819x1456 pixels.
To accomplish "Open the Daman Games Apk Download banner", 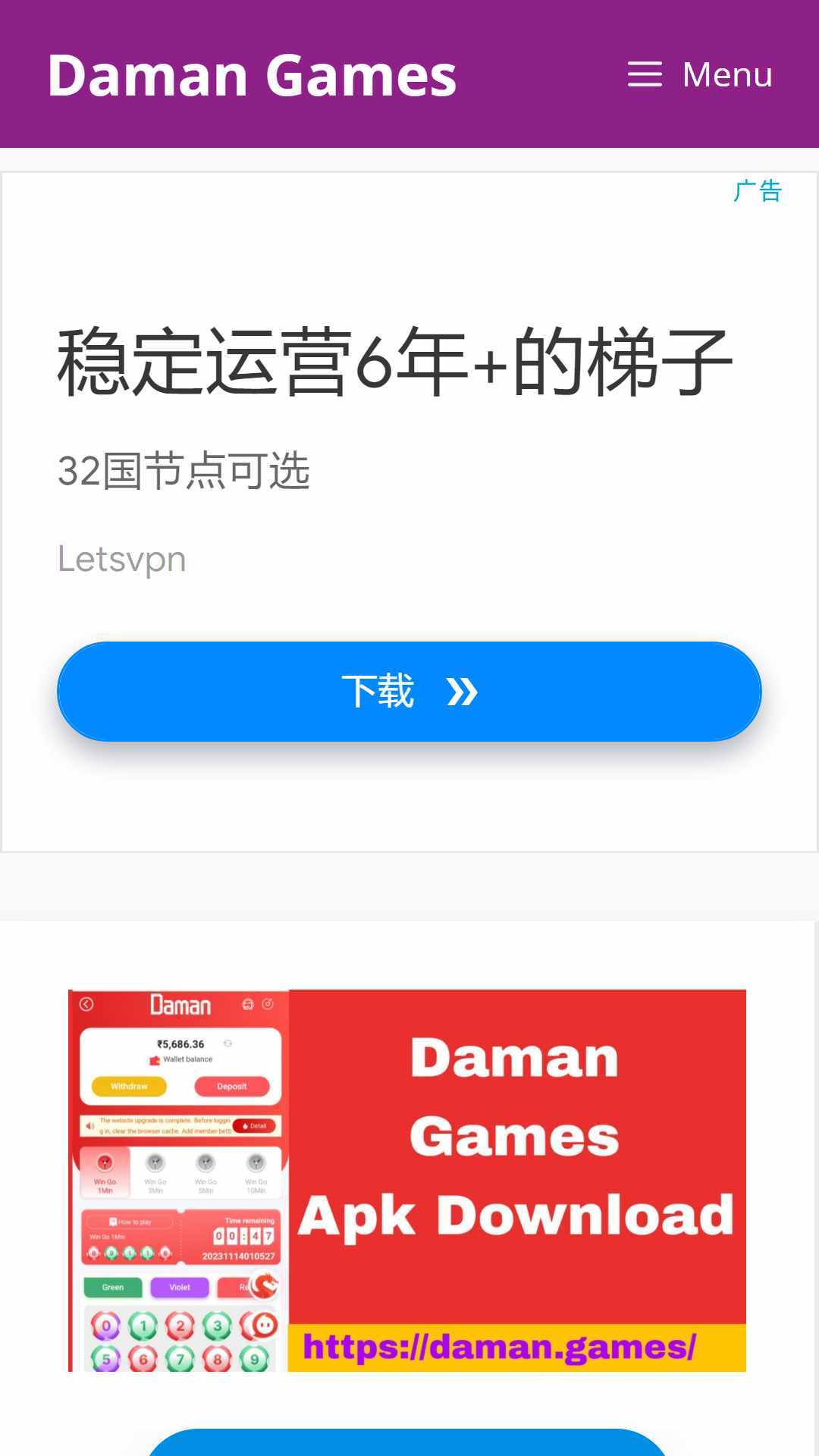I will click(407, 1180).
